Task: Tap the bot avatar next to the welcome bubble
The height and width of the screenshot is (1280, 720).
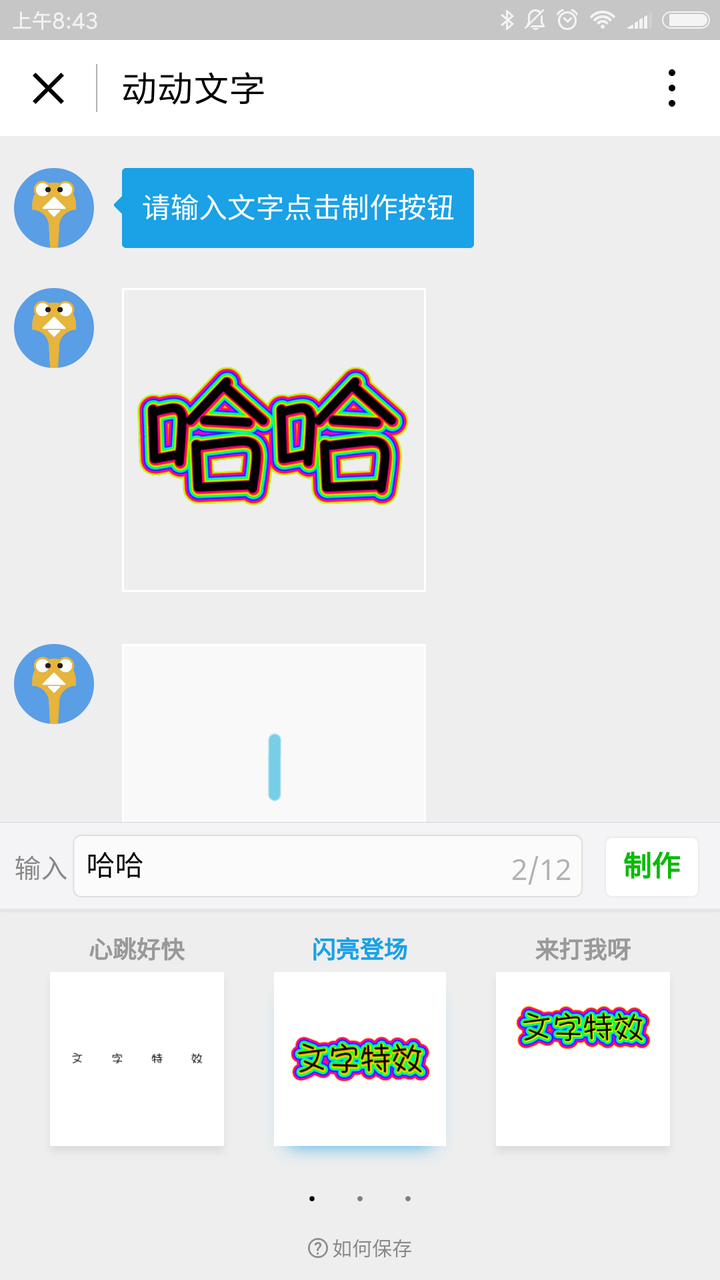Action: point(53,208)
